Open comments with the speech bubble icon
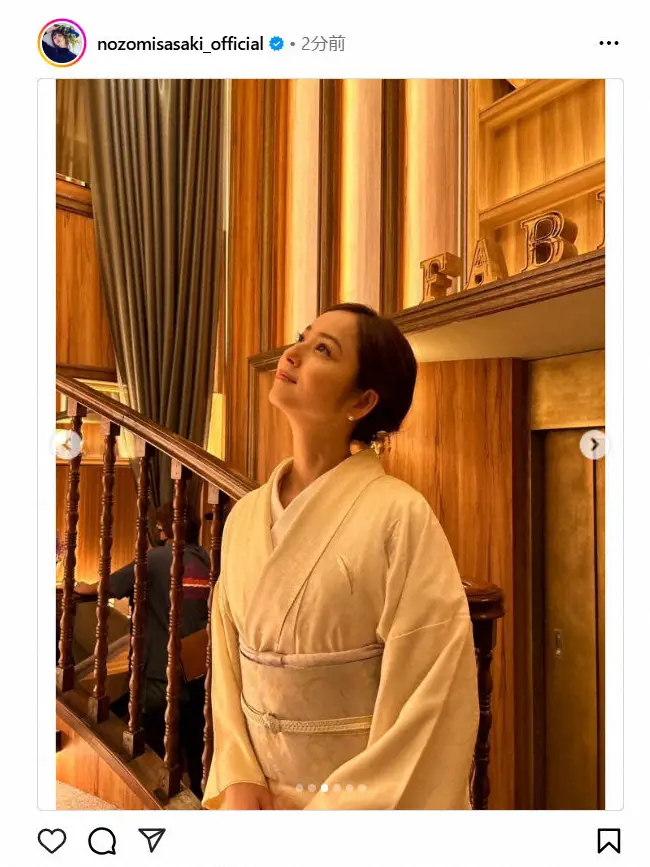 tap(101, 840)
